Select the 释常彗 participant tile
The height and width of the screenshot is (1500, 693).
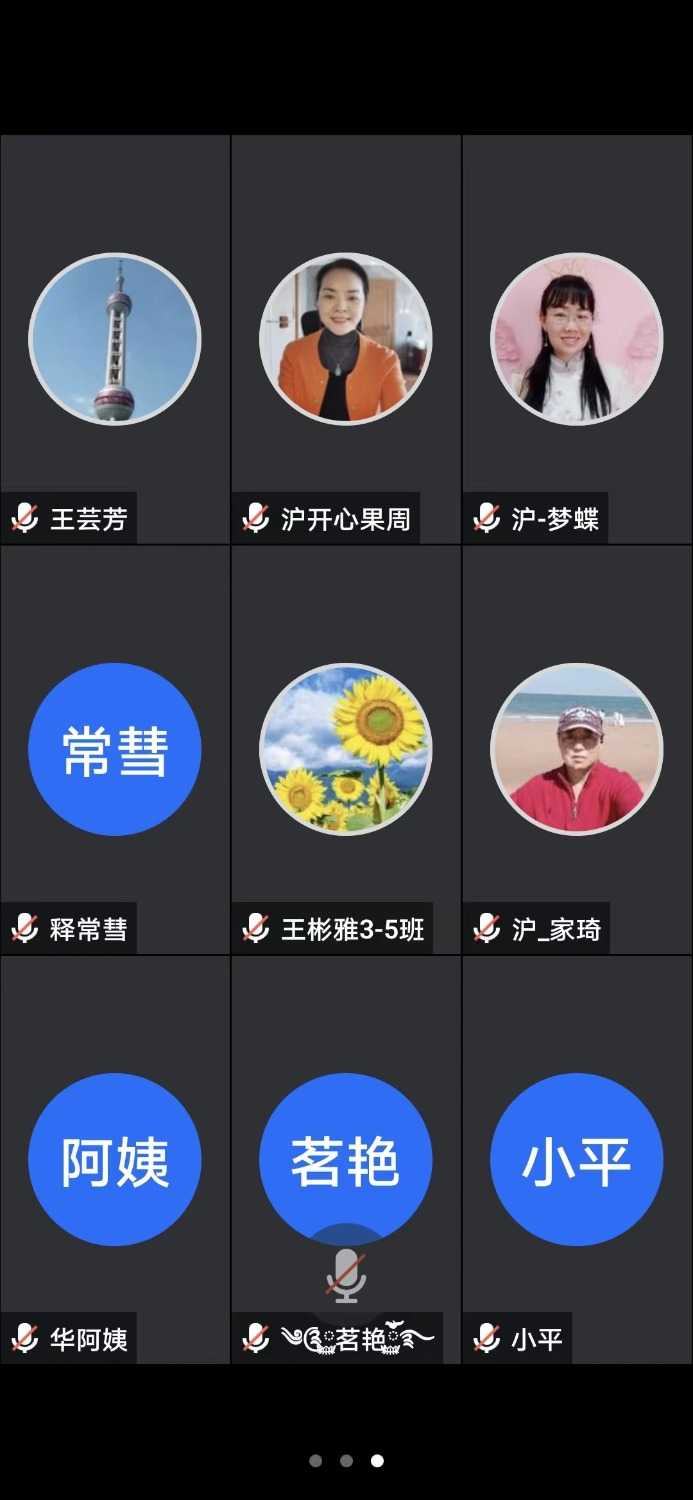click(x=115, y=749)
